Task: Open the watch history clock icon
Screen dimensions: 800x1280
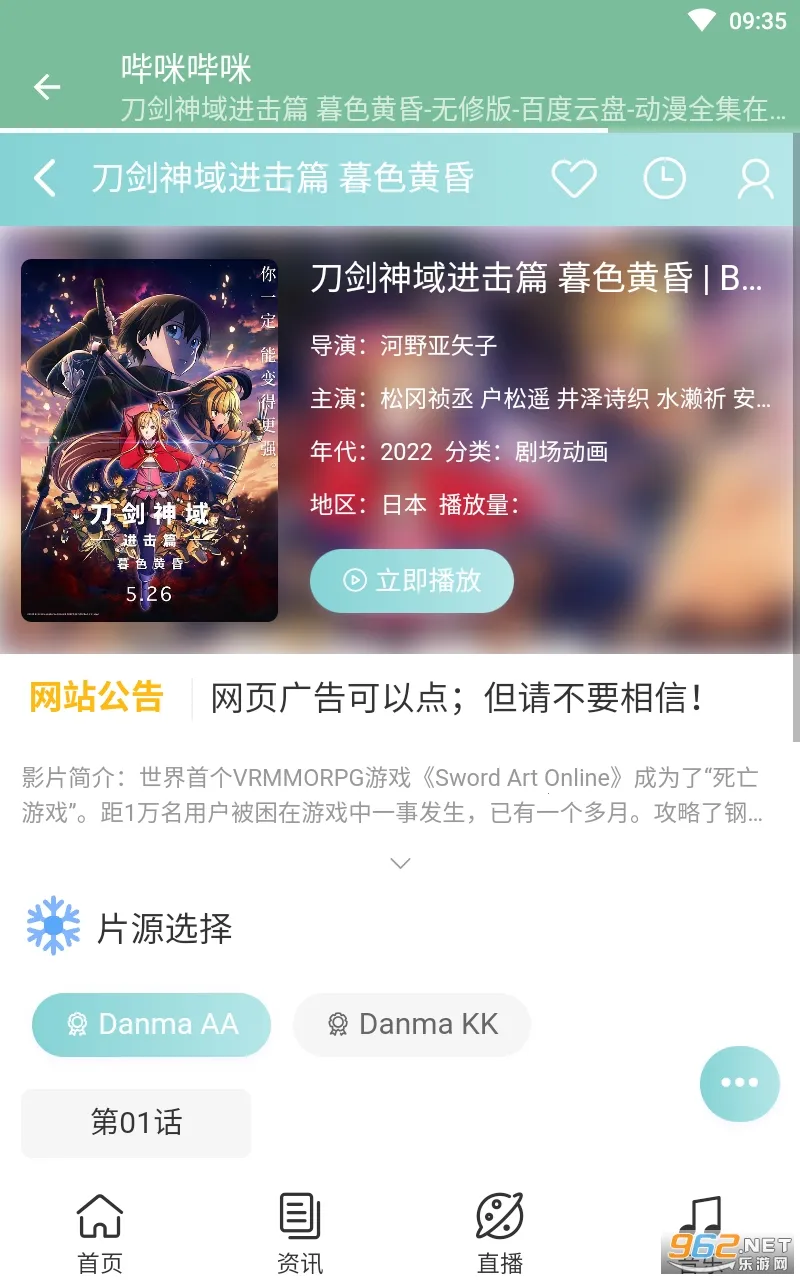Action: [x=664, y=179]
